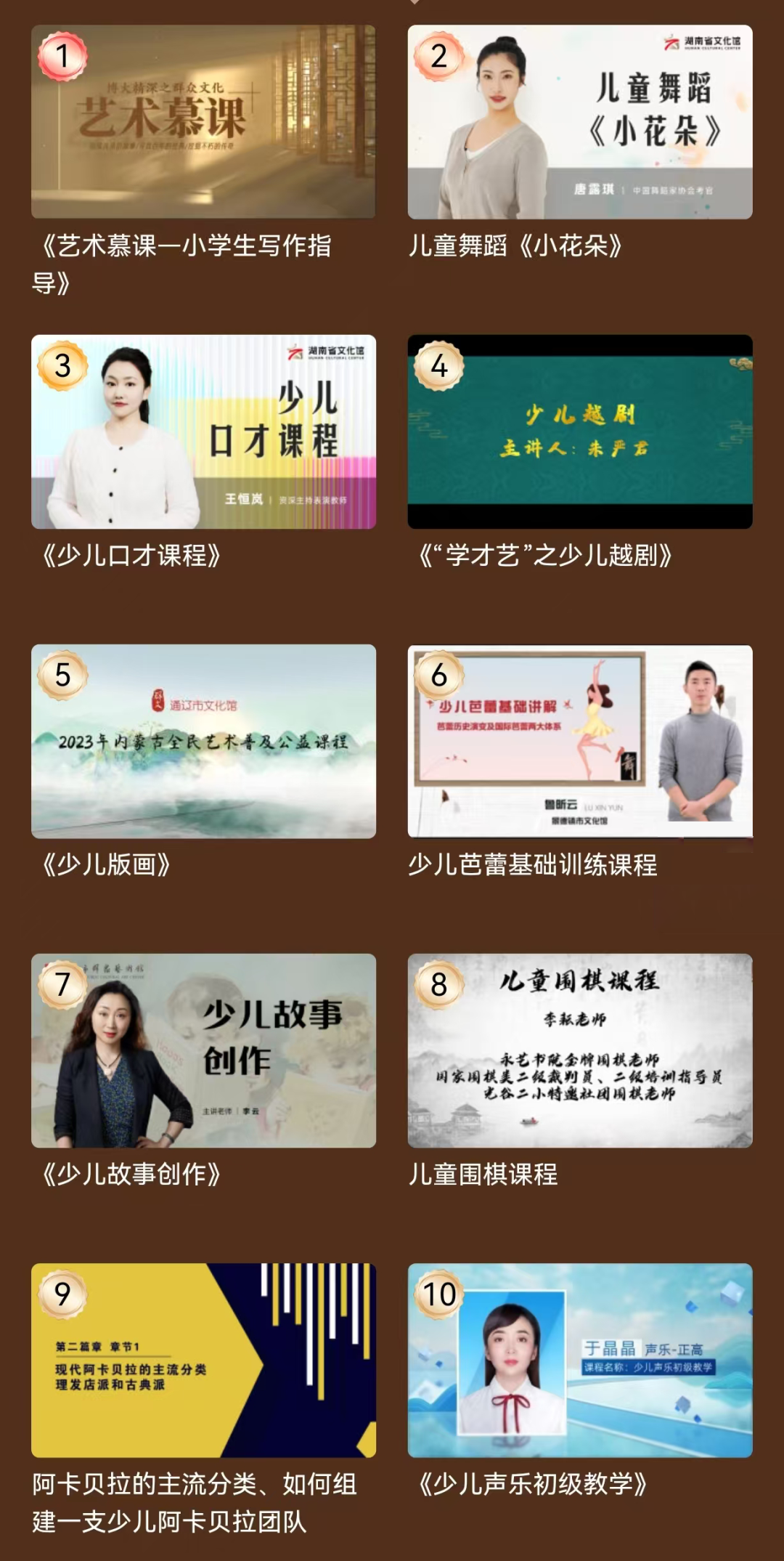Open the 儿童舞蹈《小花朵》 video
784x1561 pixels.
coord(579,122)
